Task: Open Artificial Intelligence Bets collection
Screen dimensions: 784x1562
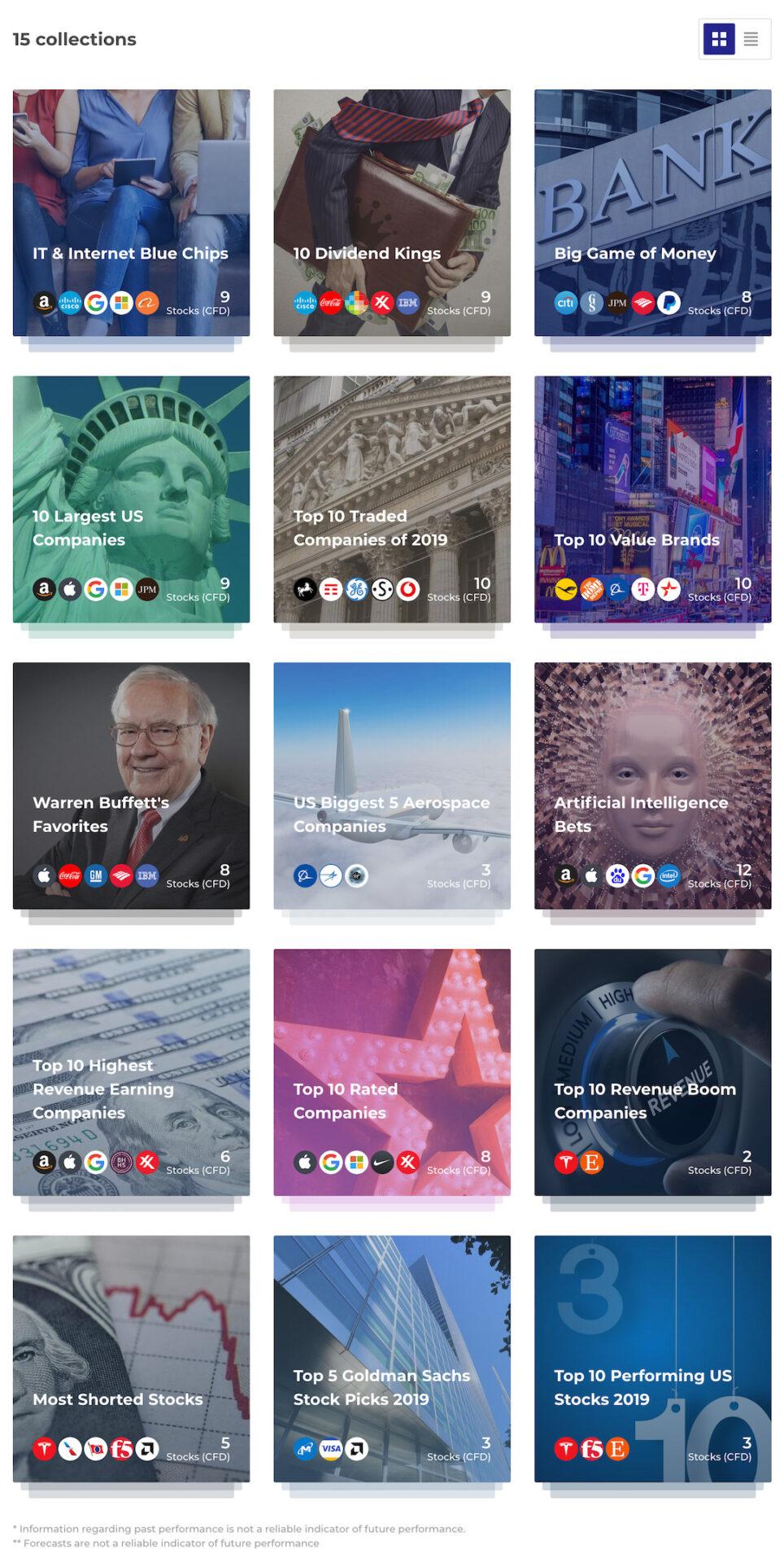Action: 652,785
